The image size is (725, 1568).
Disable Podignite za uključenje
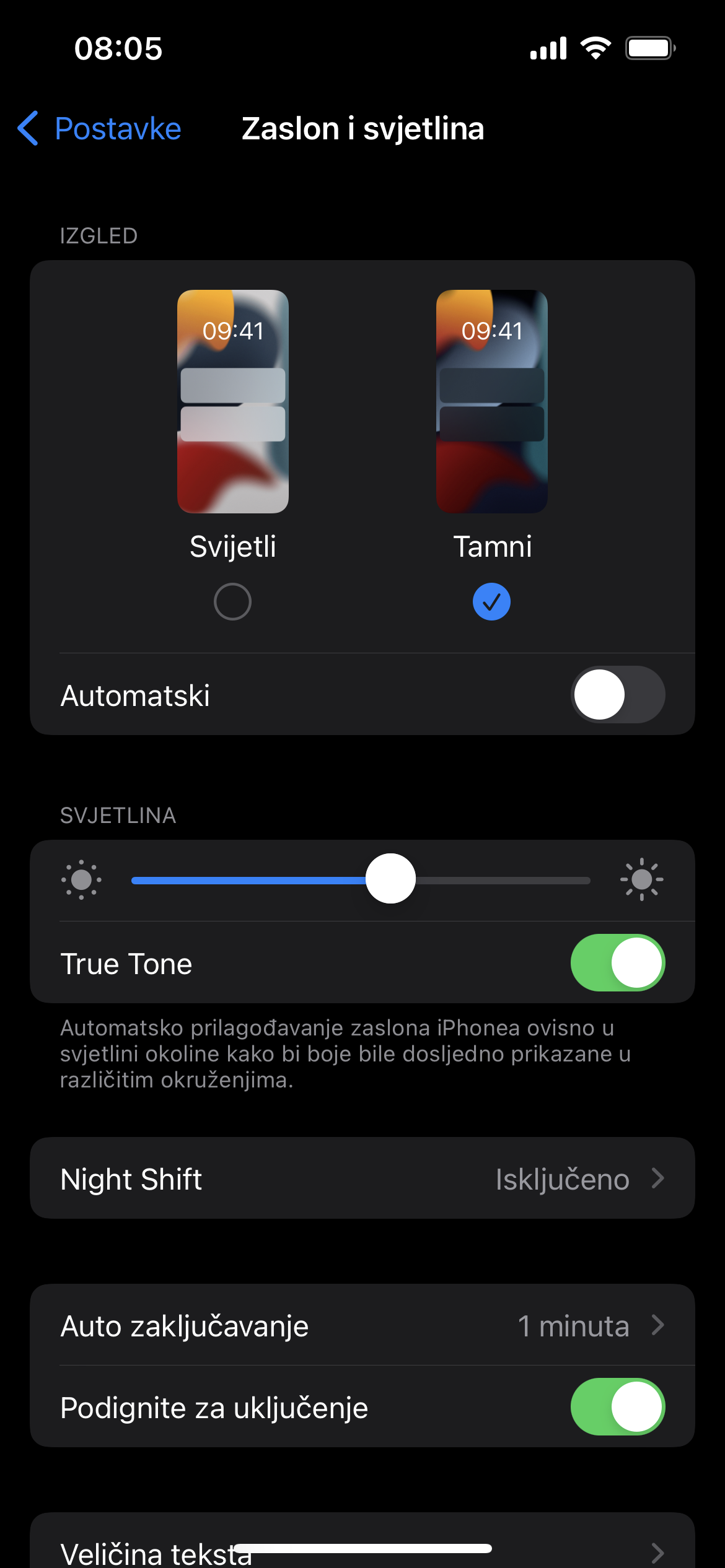point(618,1407)
